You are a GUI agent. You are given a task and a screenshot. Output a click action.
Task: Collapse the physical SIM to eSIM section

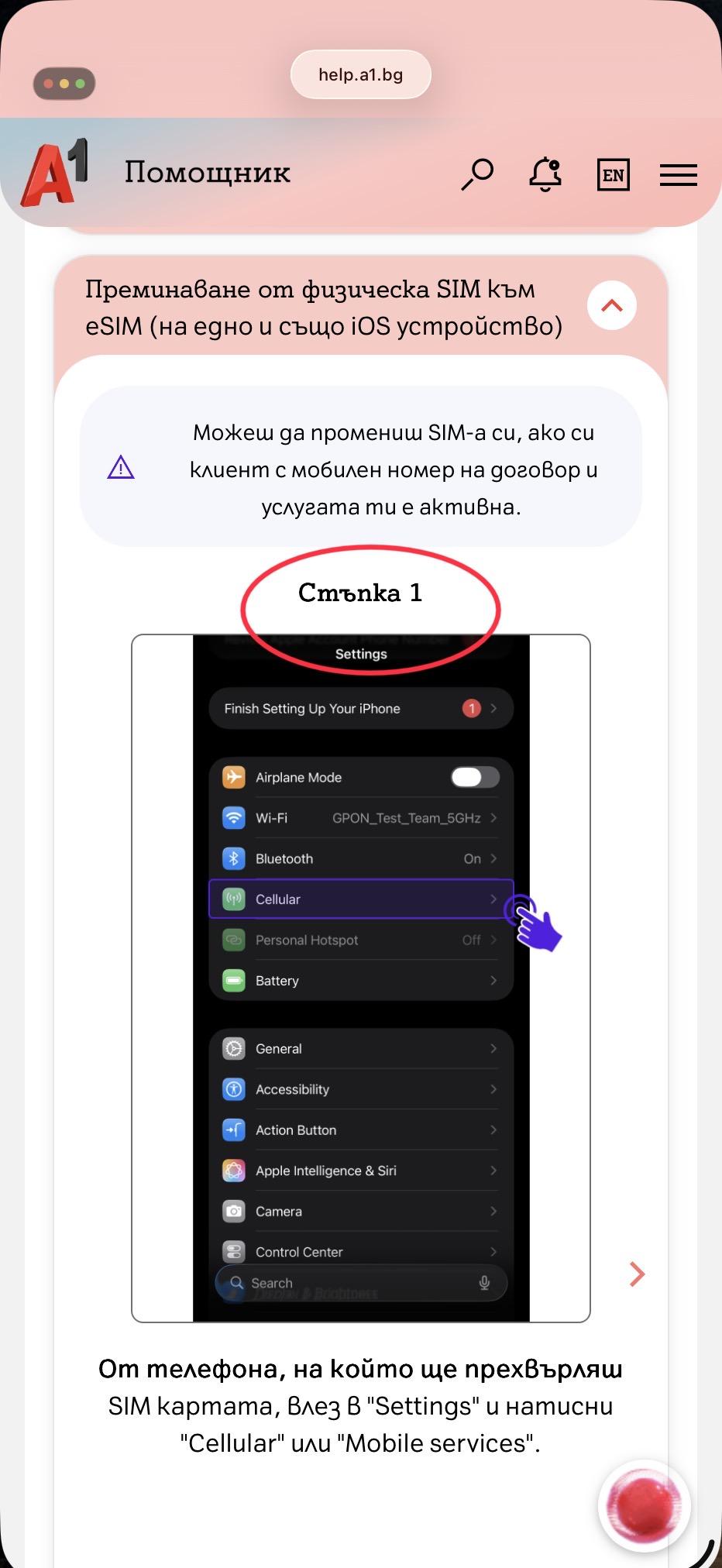click(x=611, y=305)
